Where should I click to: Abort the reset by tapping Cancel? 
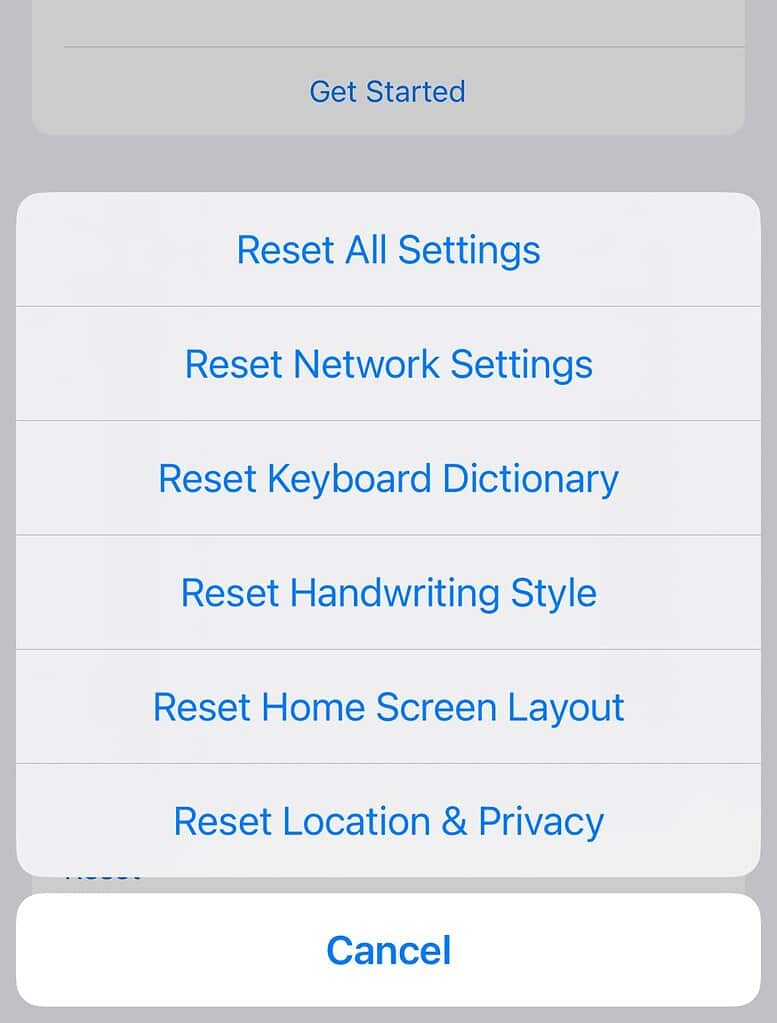[388, 950]
